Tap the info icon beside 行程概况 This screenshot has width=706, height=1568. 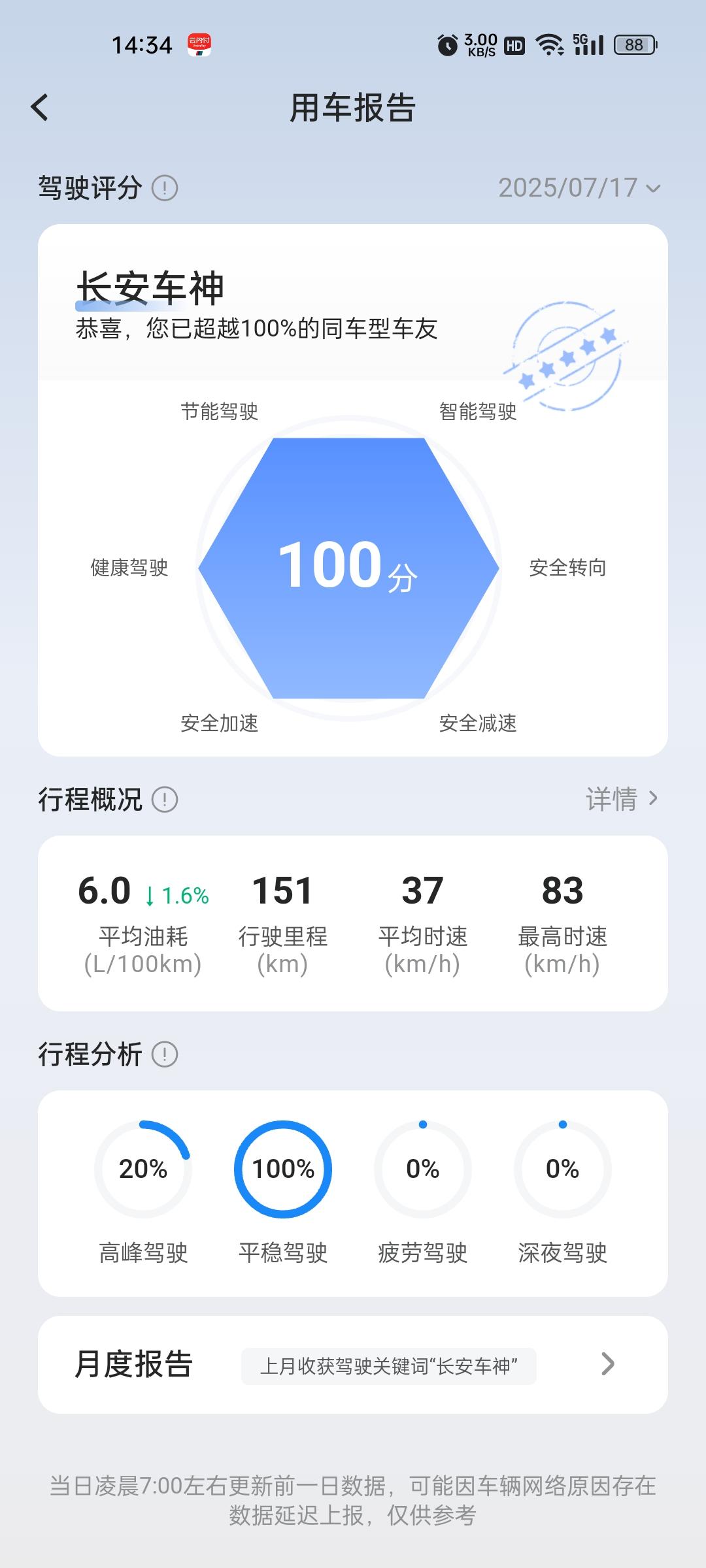165,799
